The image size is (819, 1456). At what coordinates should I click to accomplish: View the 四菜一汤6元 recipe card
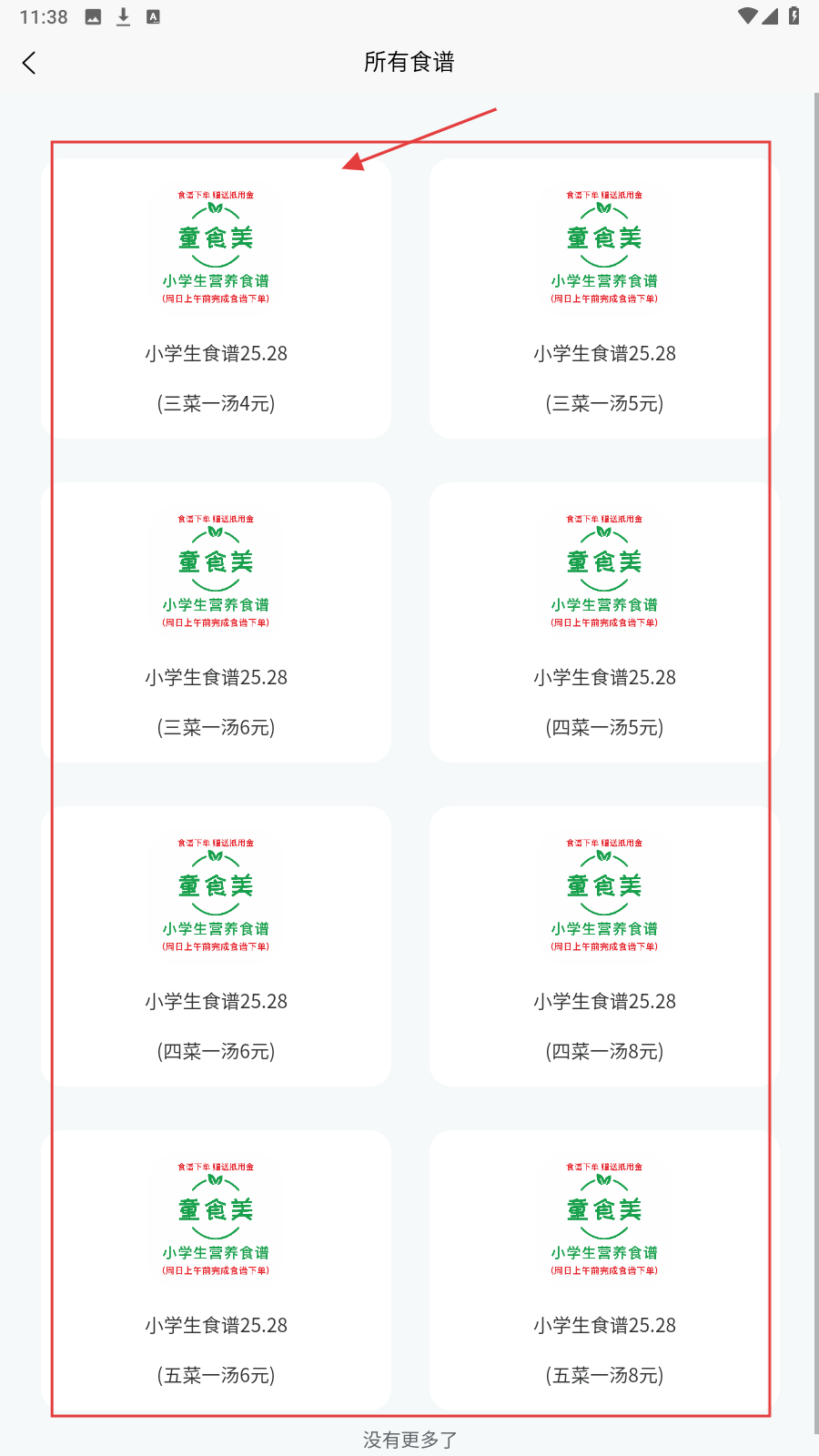[x=217, y=946]
